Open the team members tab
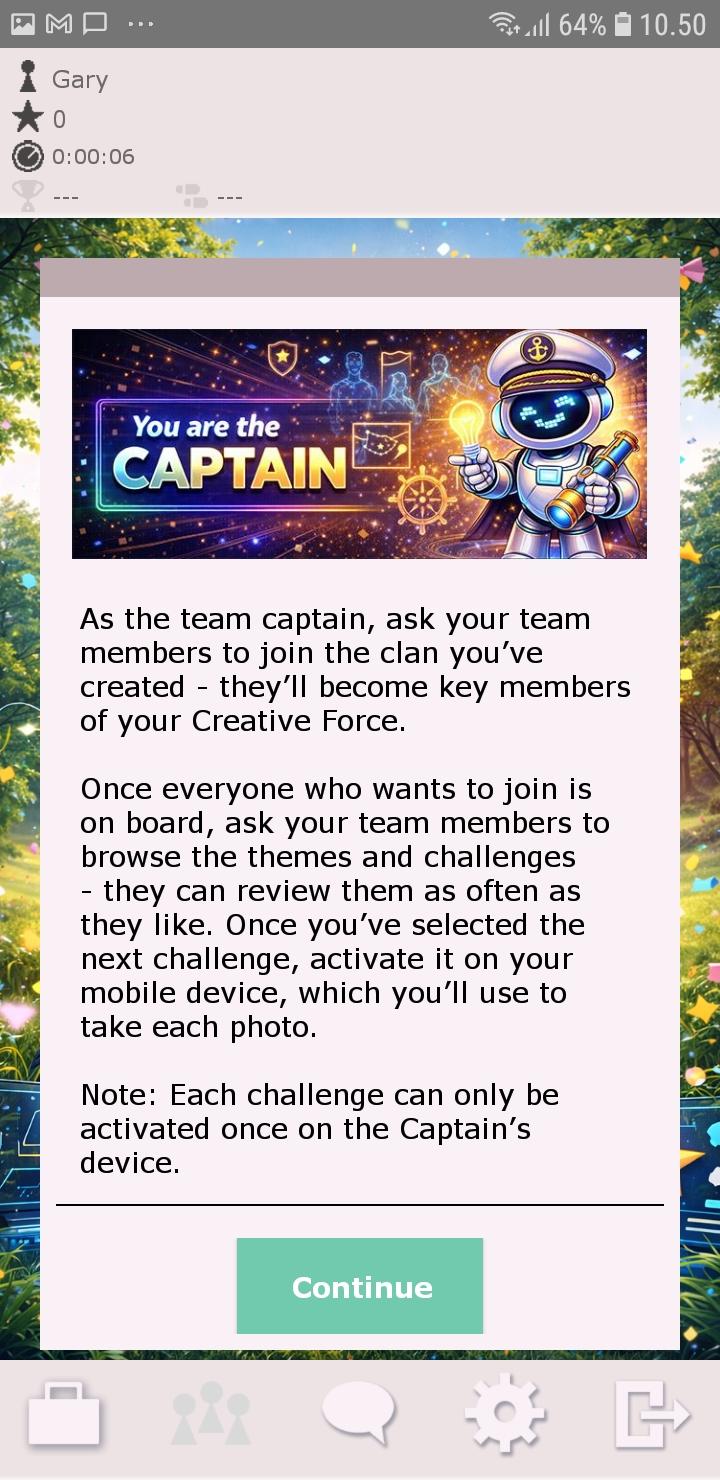Viewport: 720px width, 1480px height. coord(211,1414)
